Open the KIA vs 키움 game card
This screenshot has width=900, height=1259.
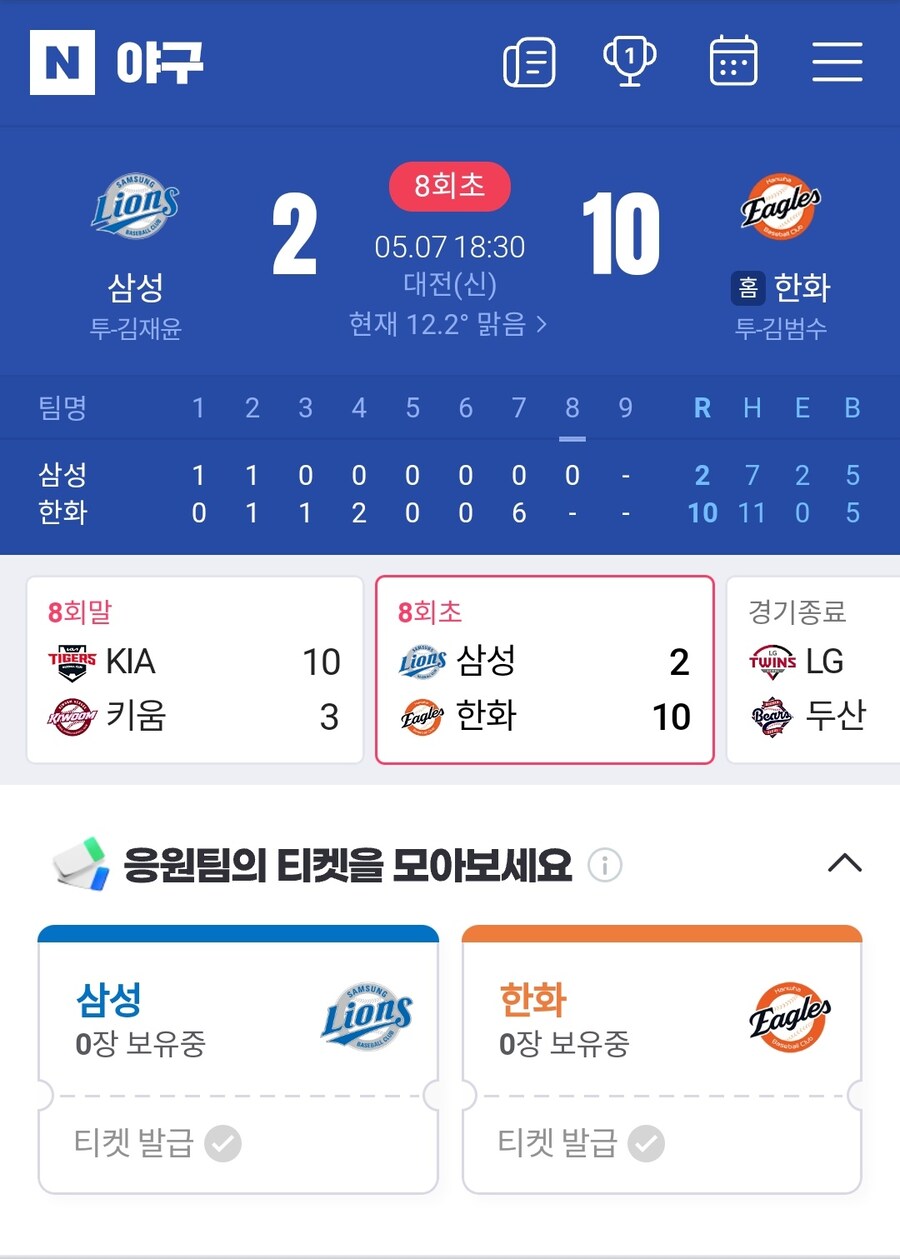click(x=195, y=670)
